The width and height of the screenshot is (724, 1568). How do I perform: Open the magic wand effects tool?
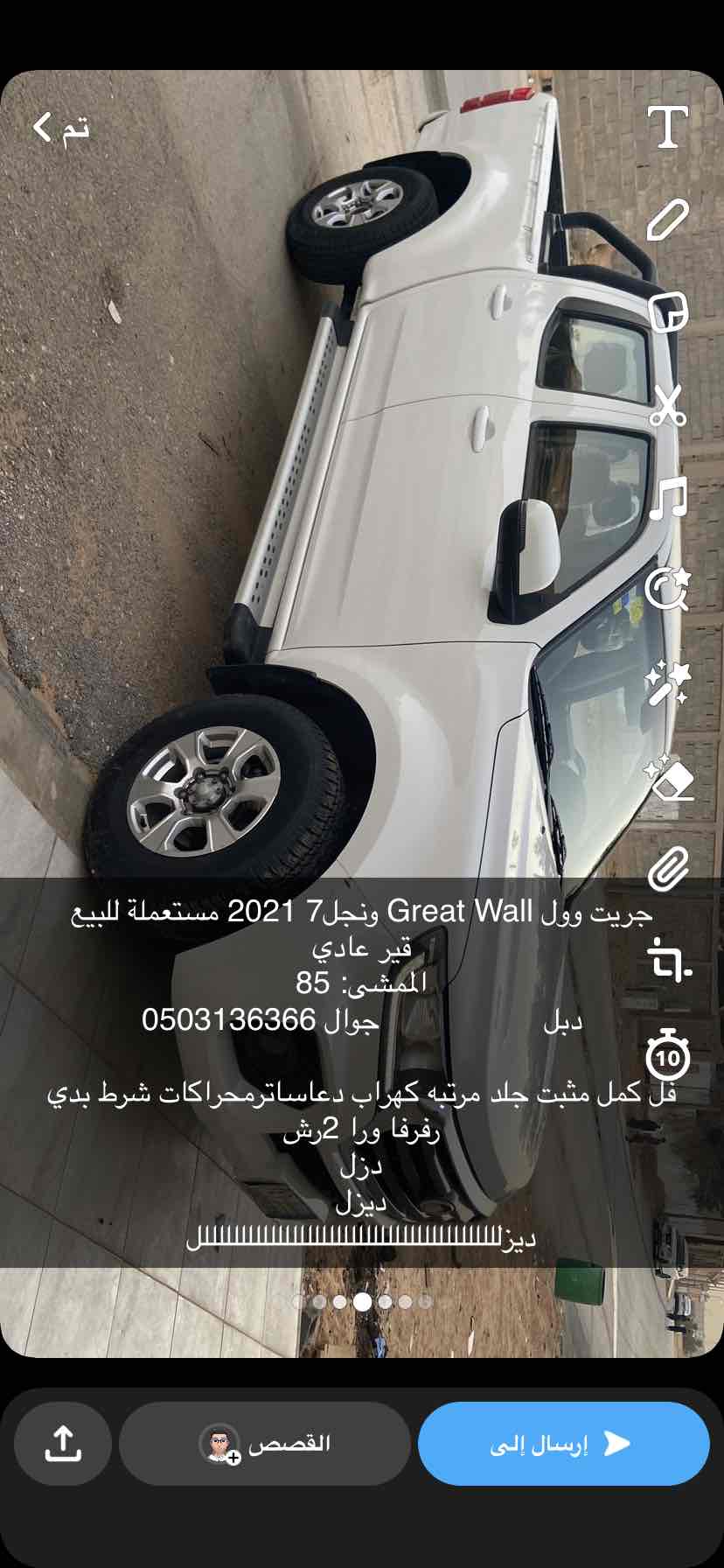[668, 682]
